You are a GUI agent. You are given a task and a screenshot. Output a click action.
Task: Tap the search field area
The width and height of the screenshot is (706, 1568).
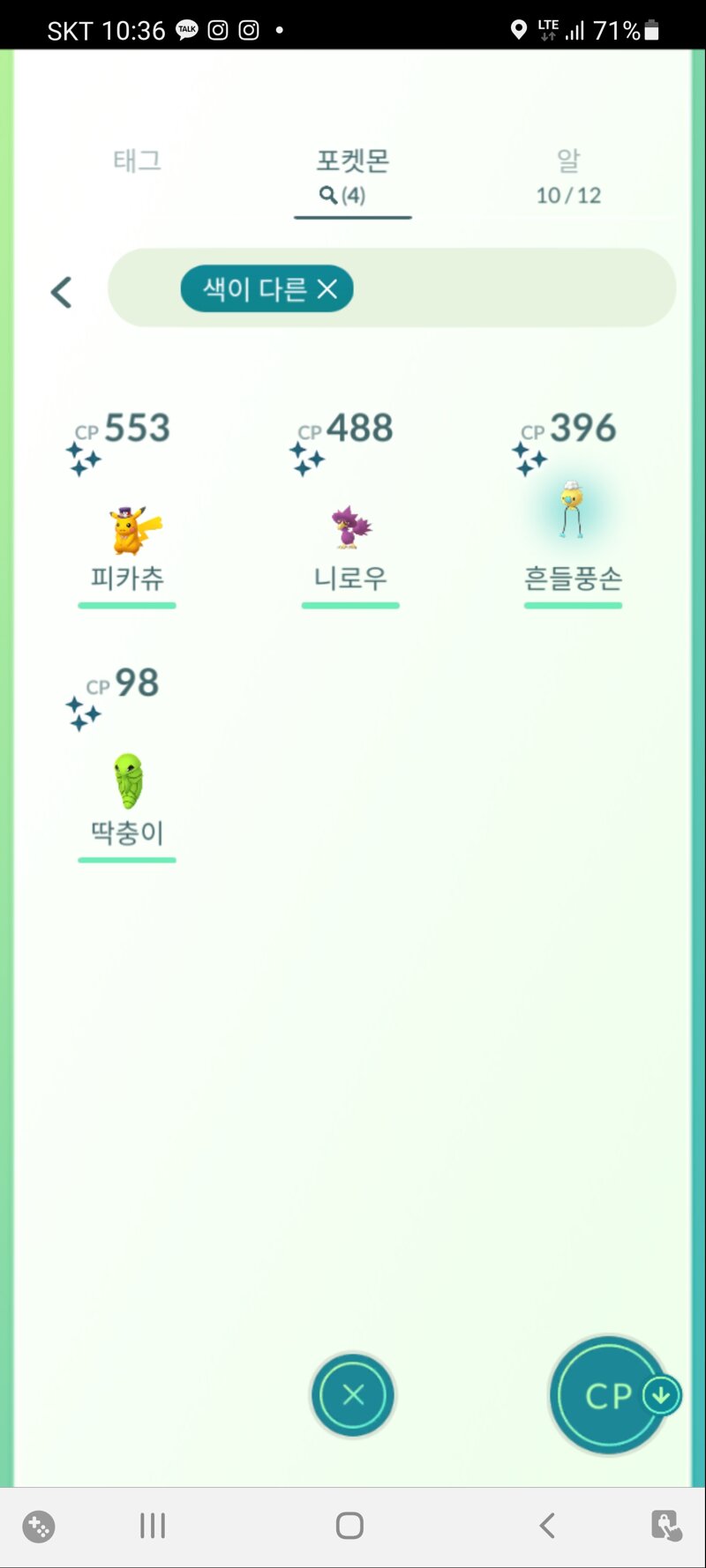[x=512, y=288]
